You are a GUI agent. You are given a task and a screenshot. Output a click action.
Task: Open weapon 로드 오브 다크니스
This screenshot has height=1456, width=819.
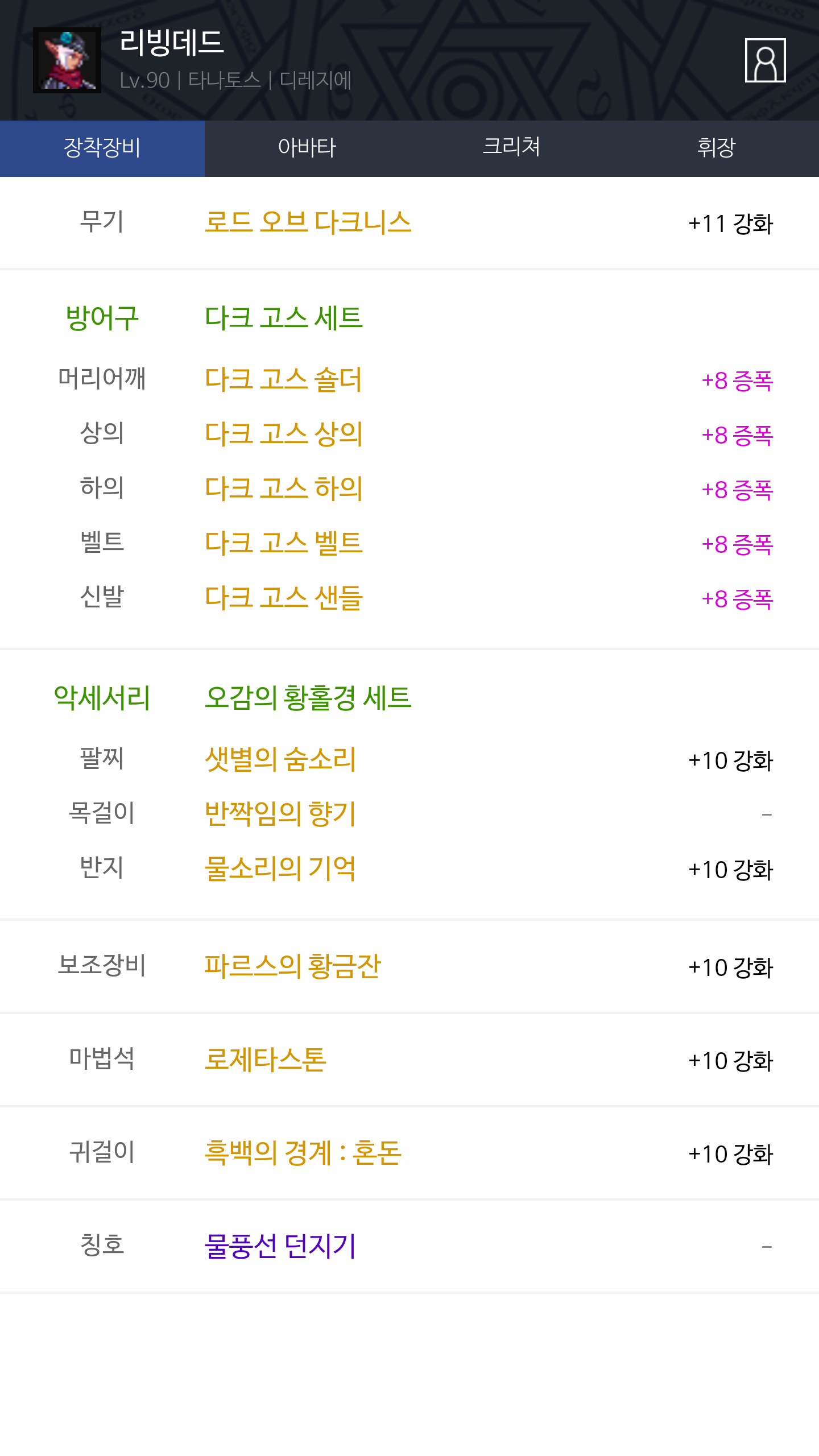[308, 222]
